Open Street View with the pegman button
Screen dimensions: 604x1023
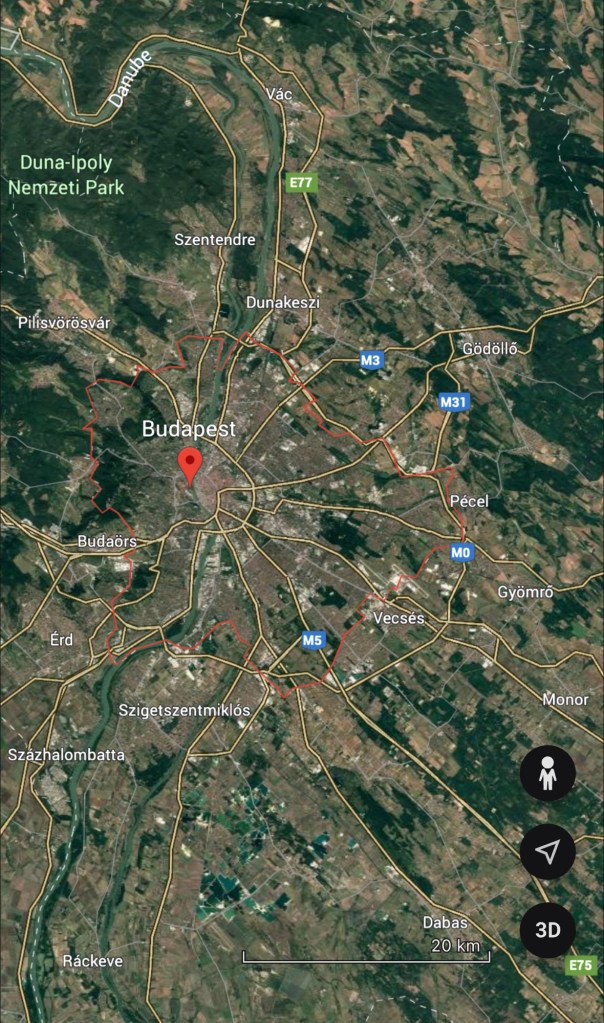547,773
